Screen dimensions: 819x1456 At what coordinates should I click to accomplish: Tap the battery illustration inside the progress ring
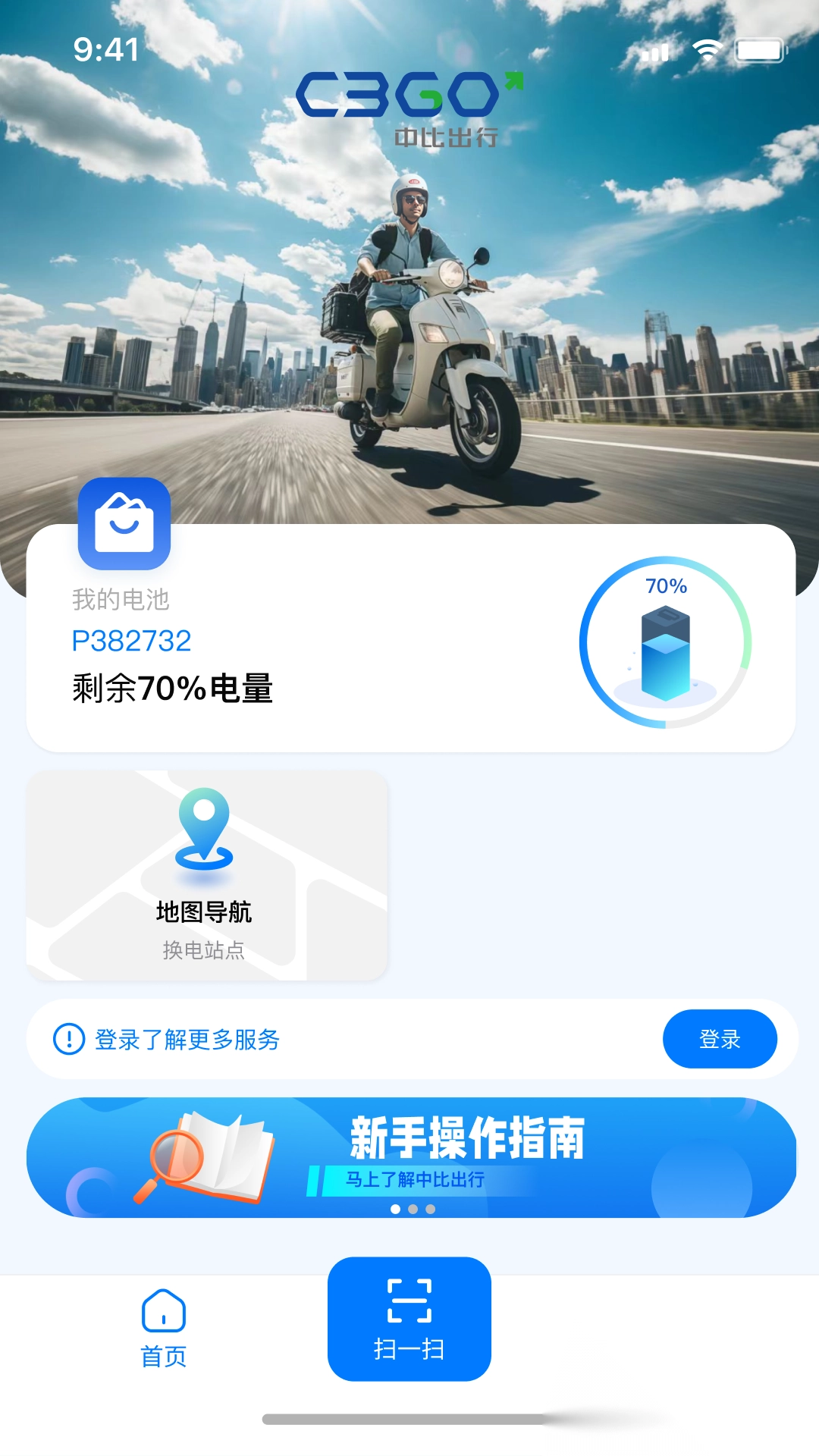[x=666, y=652]
